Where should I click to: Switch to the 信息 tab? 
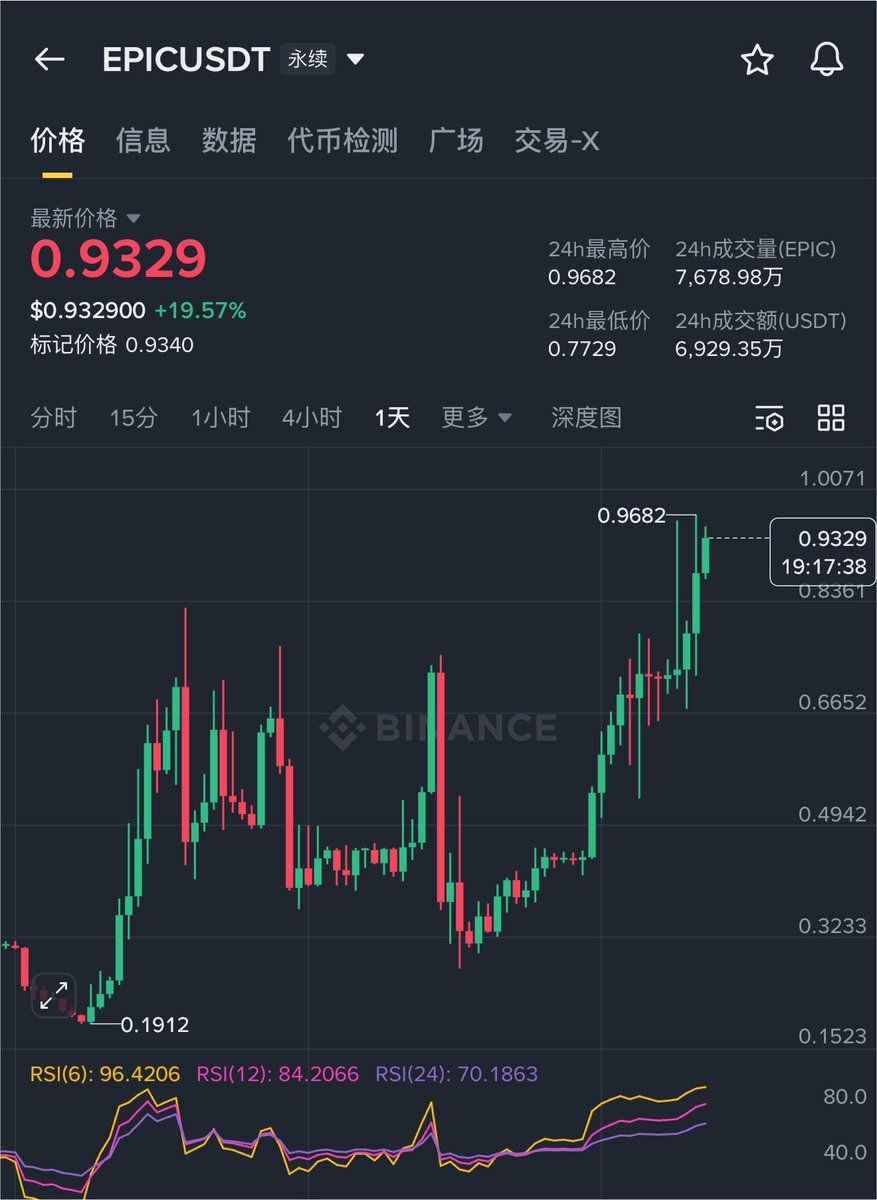(143, 140)
